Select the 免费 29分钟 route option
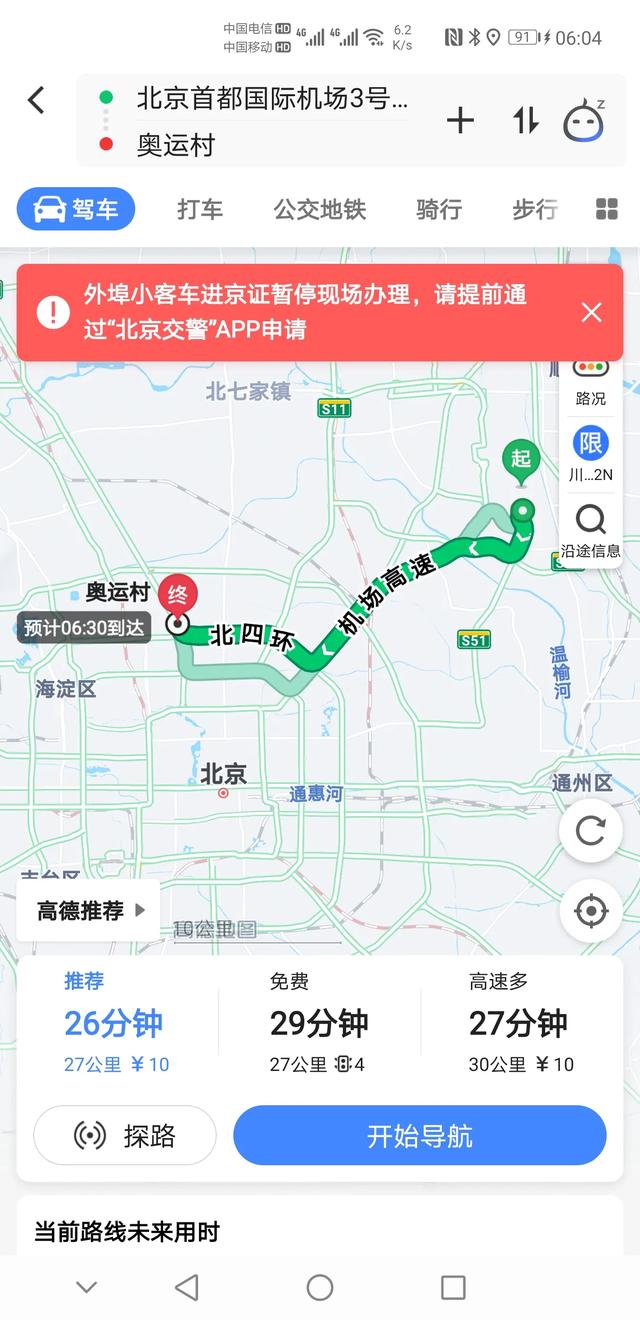 pyautogui.click(x=319, y=1022)
